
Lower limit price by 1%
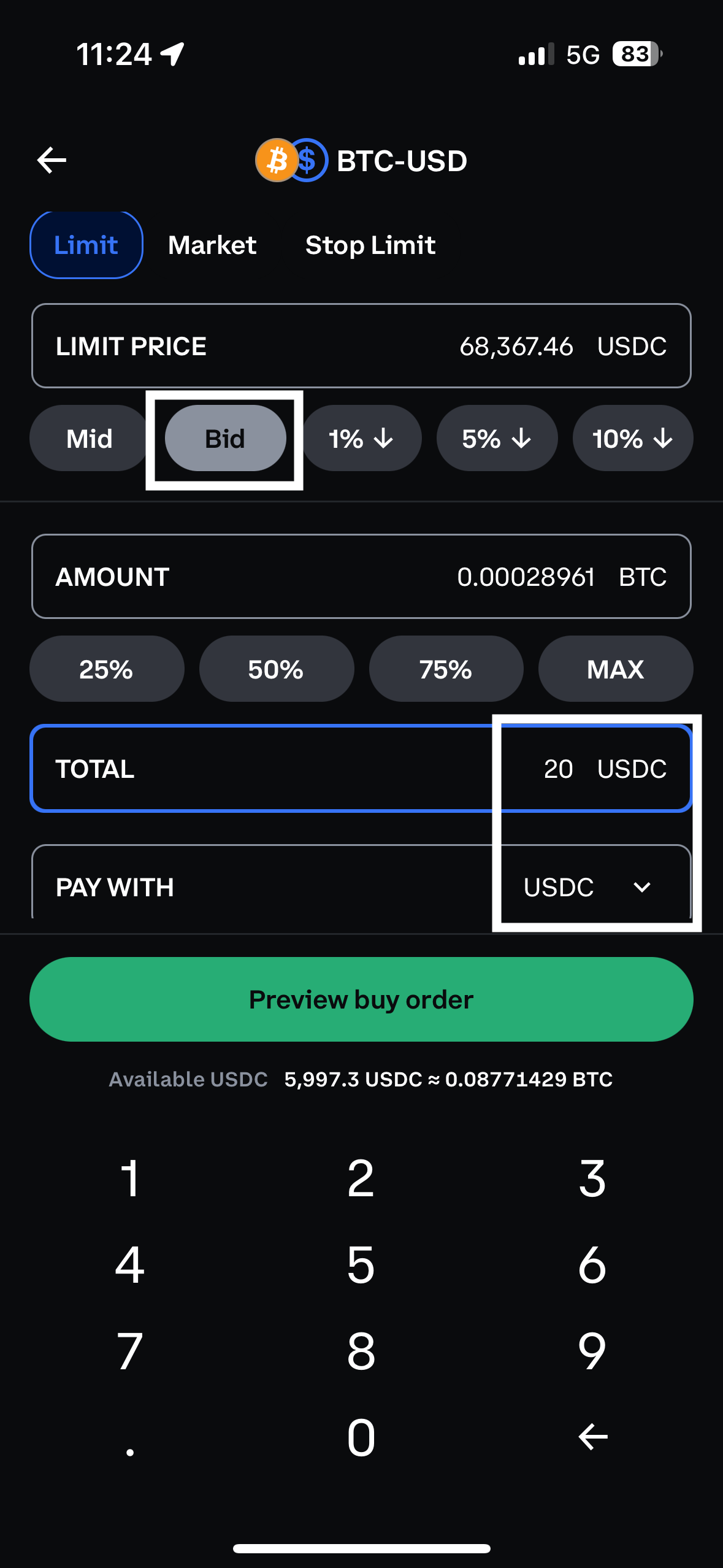pyautogui.click(x=361, y=438)
